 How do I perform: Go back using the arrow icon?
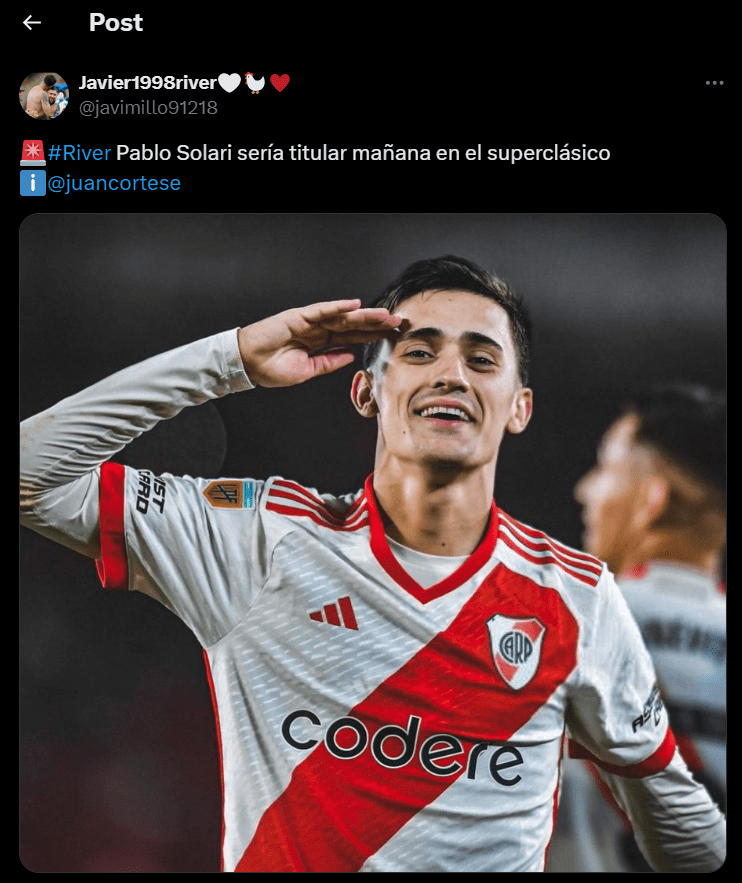pos(32,23)
